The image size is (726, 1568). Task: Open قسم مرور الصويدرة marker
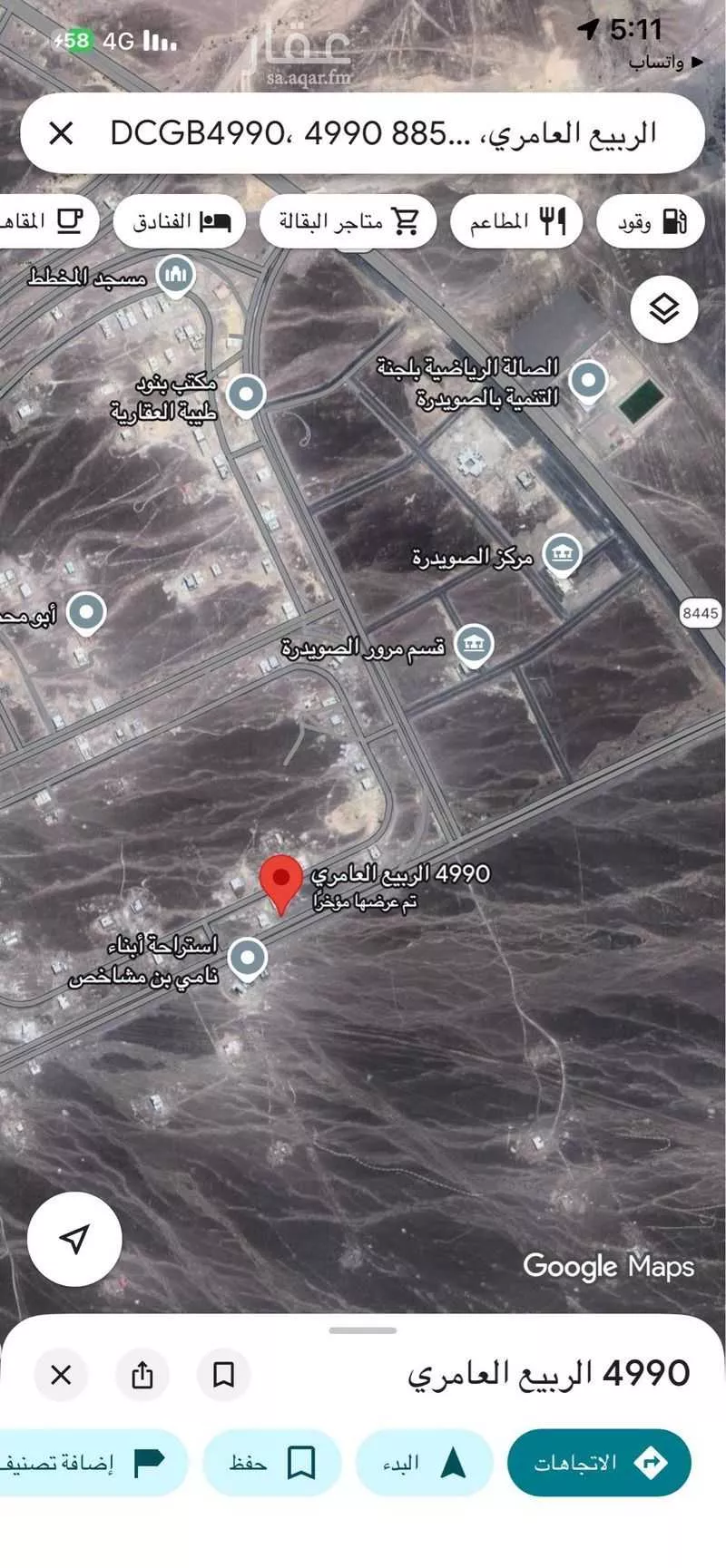point(473,645)
